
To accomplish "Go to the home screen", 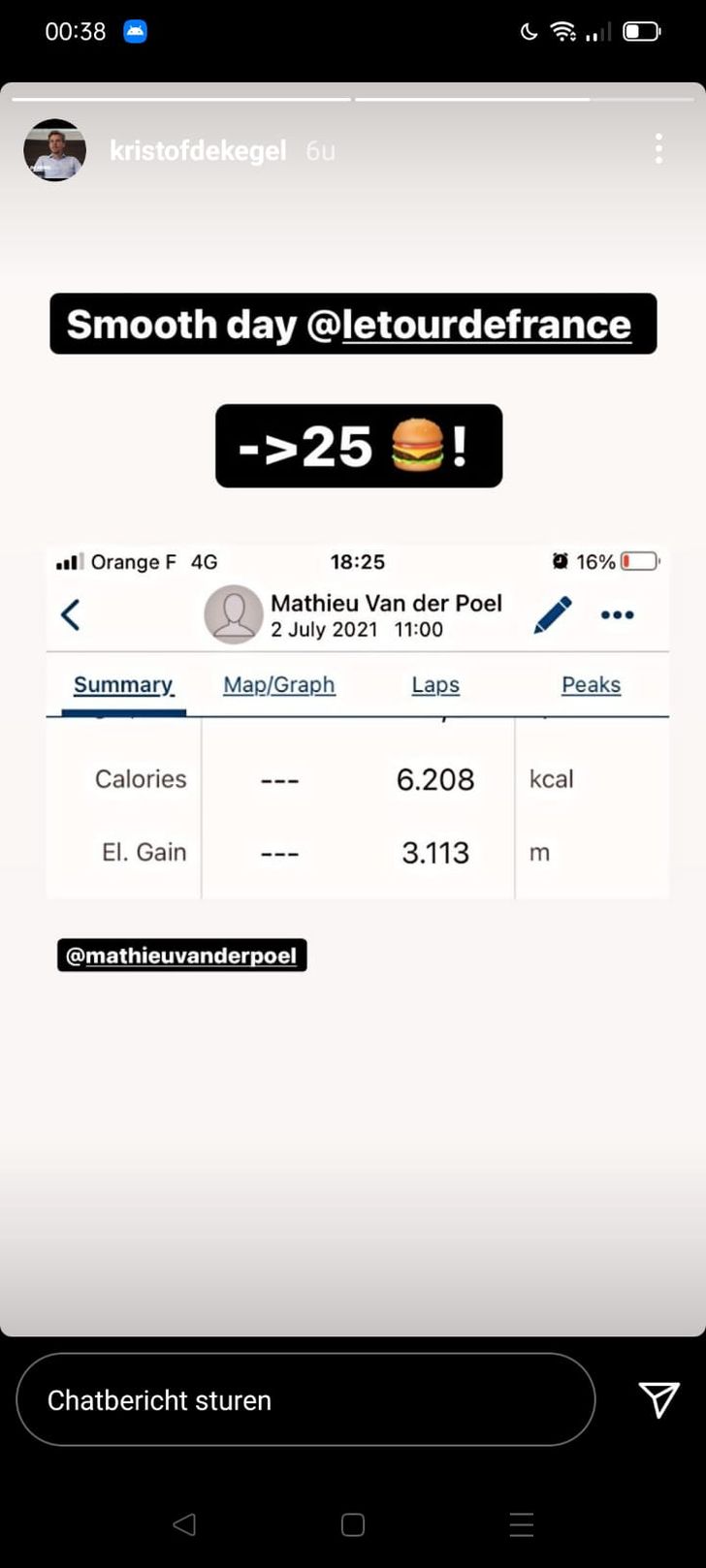I will click(353, 1524).
